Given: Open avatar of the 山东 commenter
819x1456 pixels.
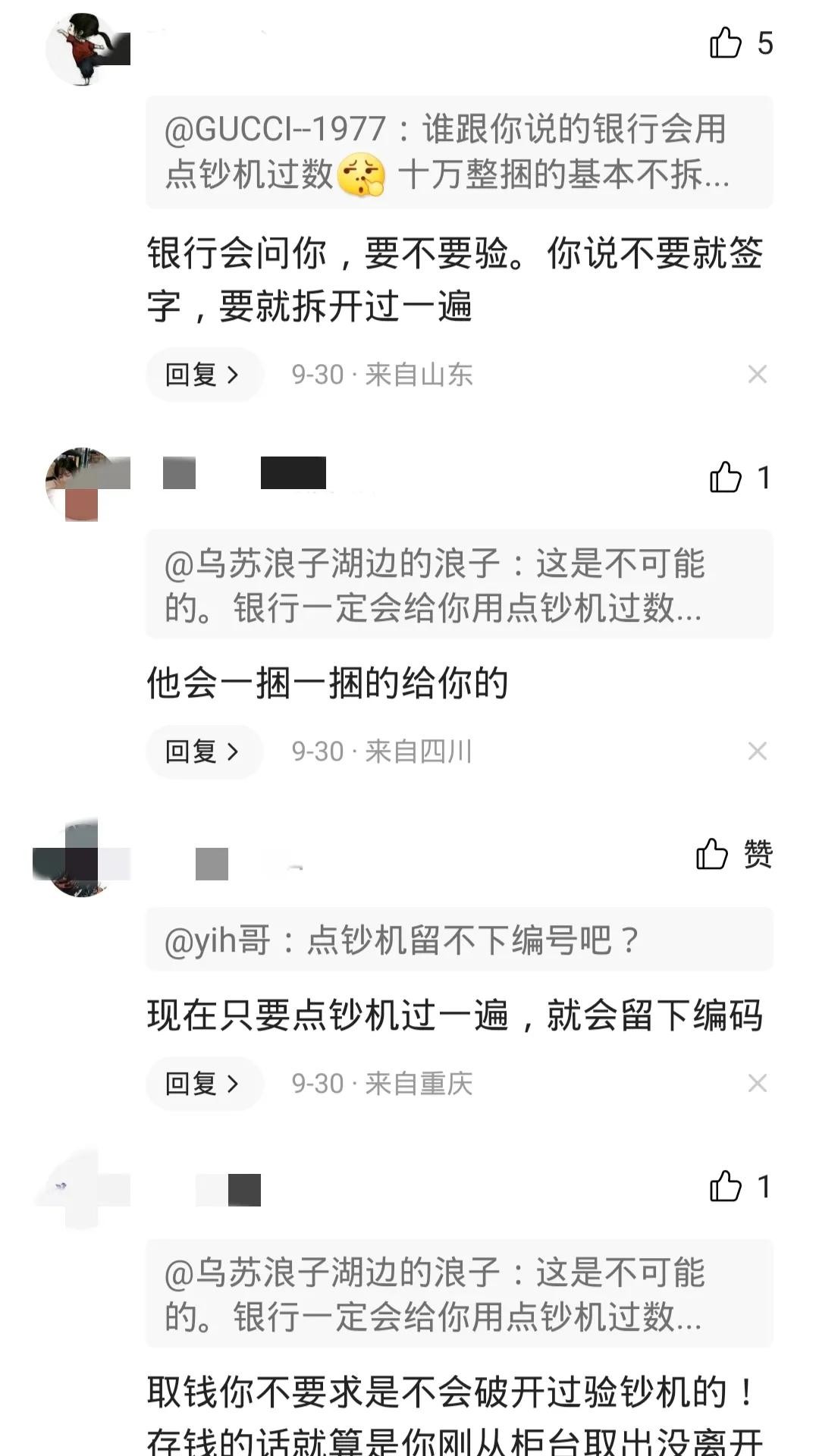Looking at the screenshot, I should click(x=83, y=49).
